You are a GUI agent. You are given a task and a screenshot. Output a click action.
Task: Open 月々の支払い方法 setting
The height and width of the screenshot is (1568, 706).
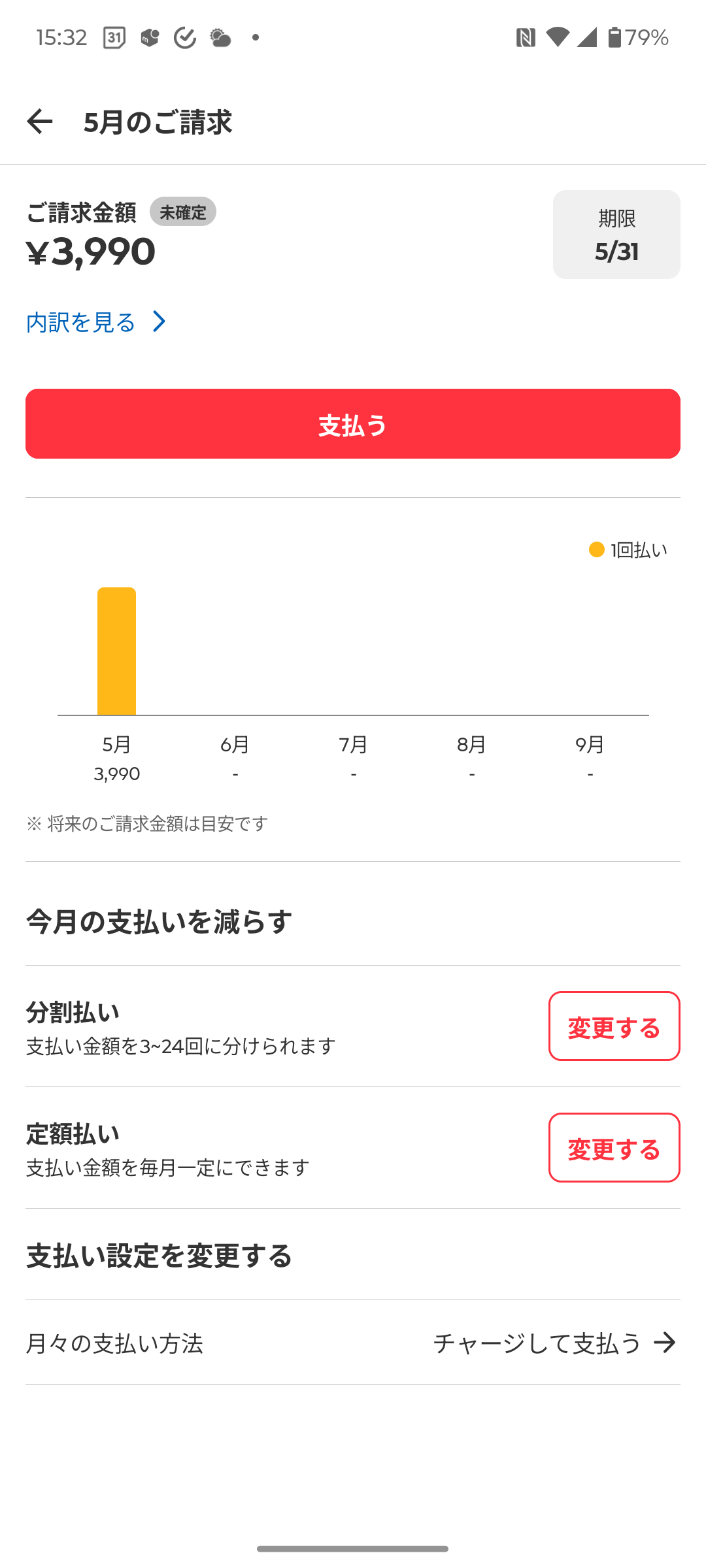click(353, 1343)
